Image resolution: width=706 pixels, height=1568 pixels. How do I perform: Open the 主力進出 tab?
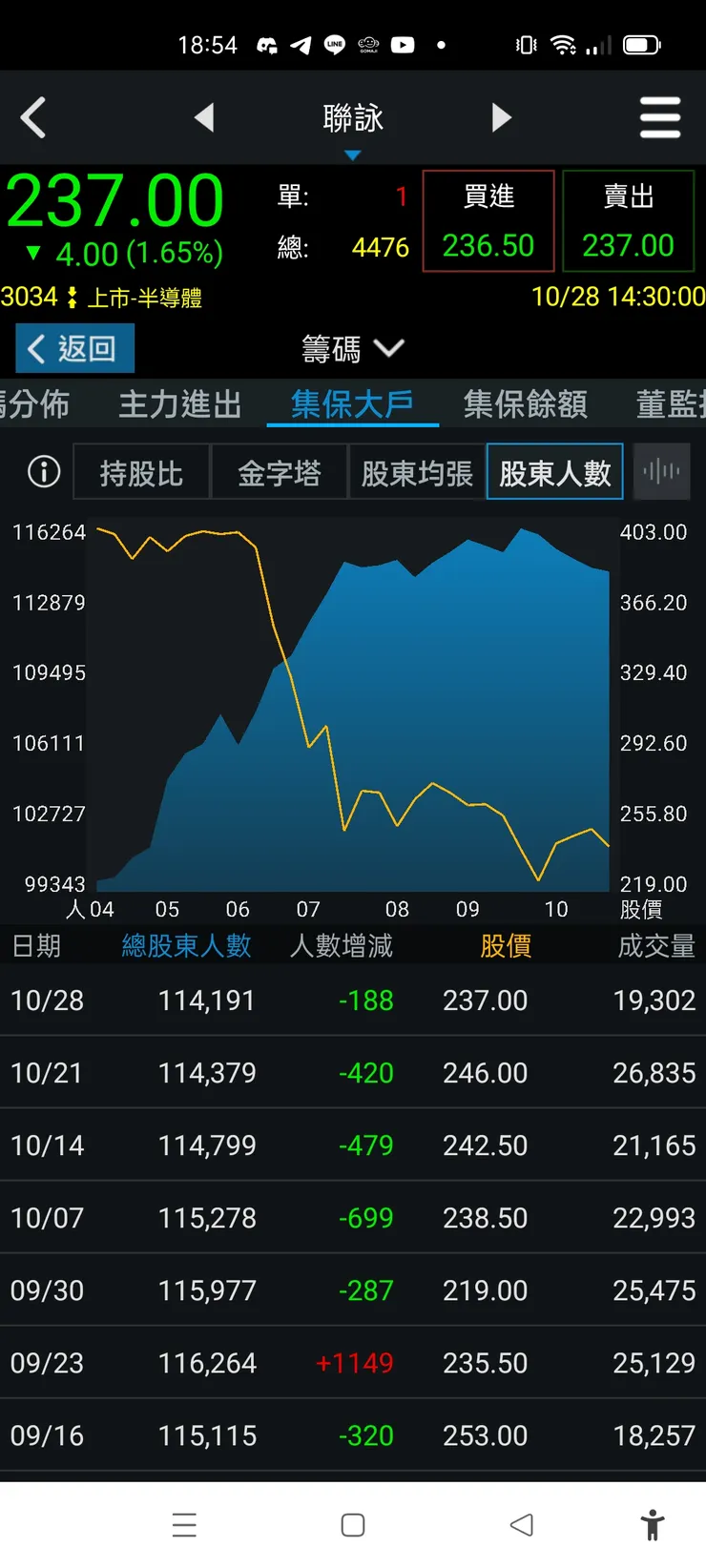coord(178,403)
